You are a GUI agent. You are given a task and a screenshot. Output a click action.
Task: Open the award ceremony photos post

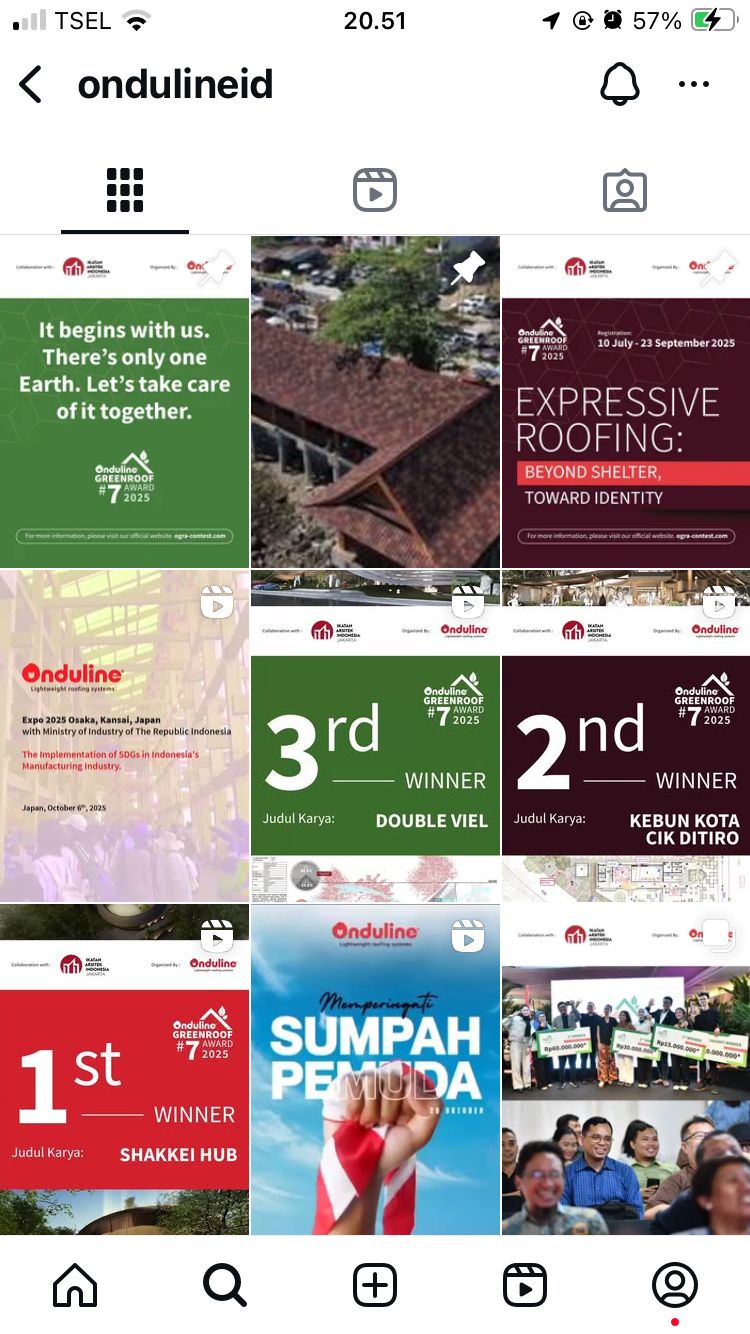coord(626,1070)
